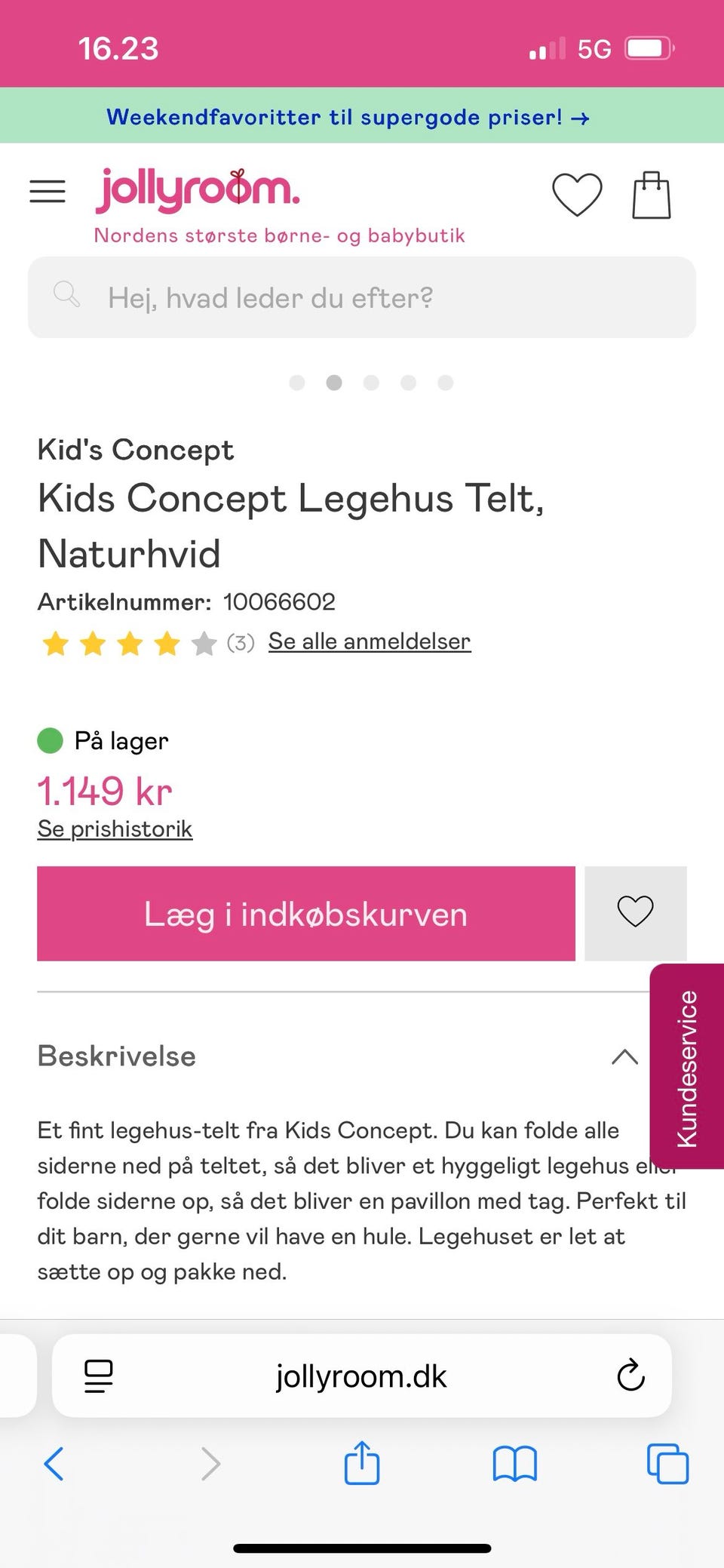Navigate back with Safari's back arrow
The height and width of the screenshot is (1568, 724).
pos(54,1464)
